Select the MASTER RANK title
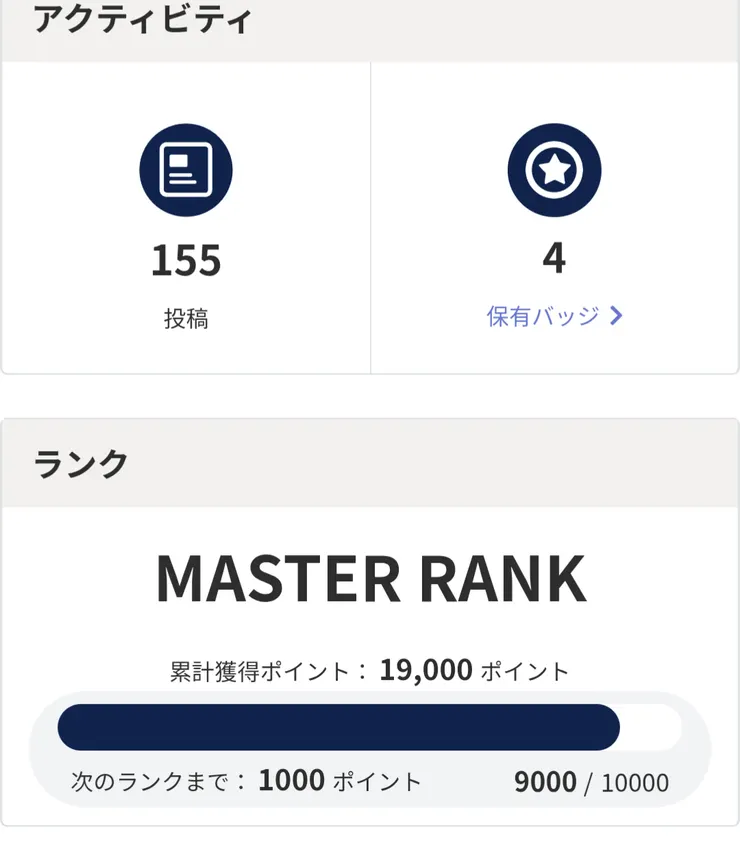740x846 pixels. pyautogui.click(x=370, y=578)
